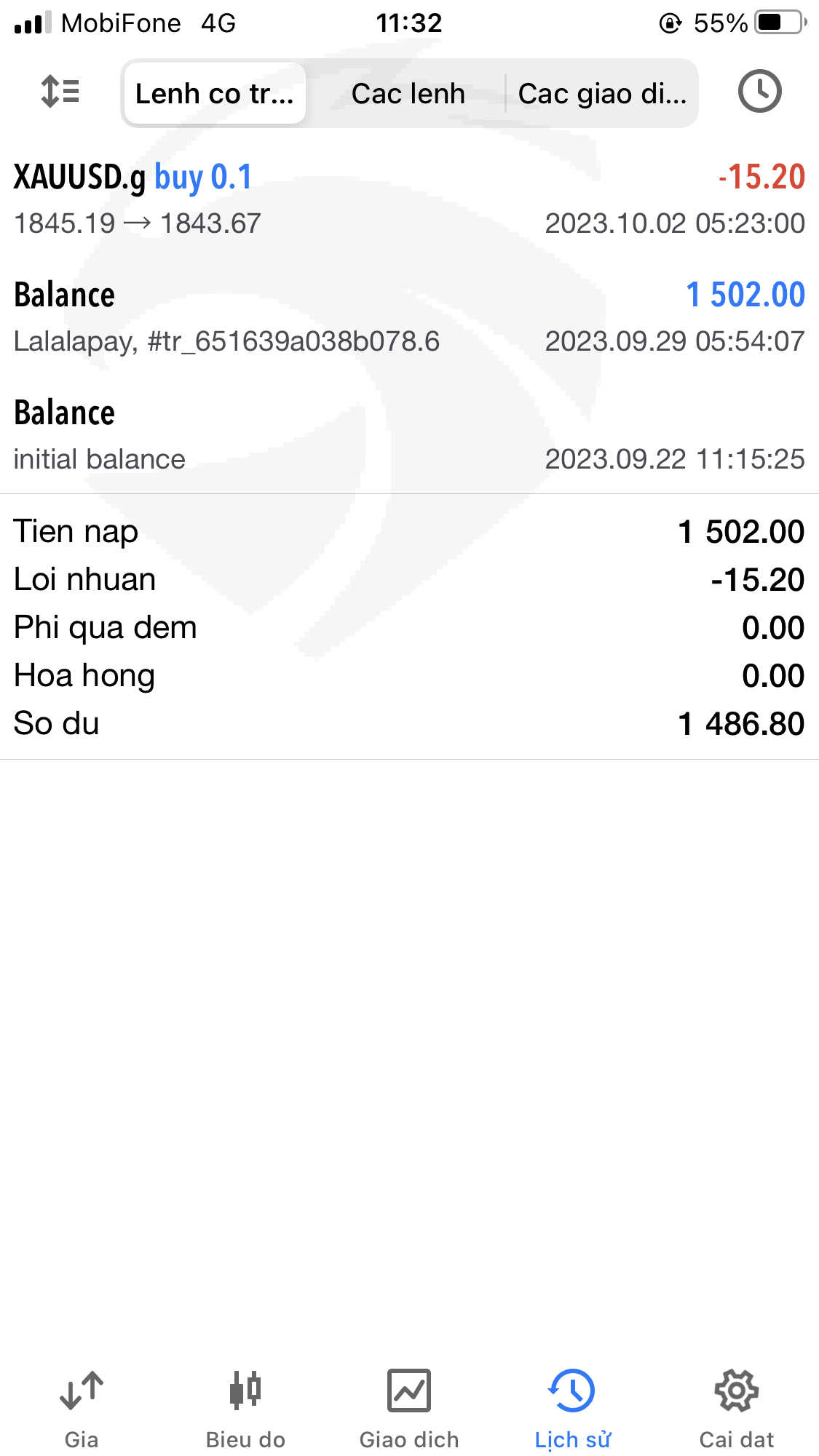The image size is (819, 1456).
Task: Open the XAUUSD.g buy 0.1 trade entry
Action: (409, 199)
